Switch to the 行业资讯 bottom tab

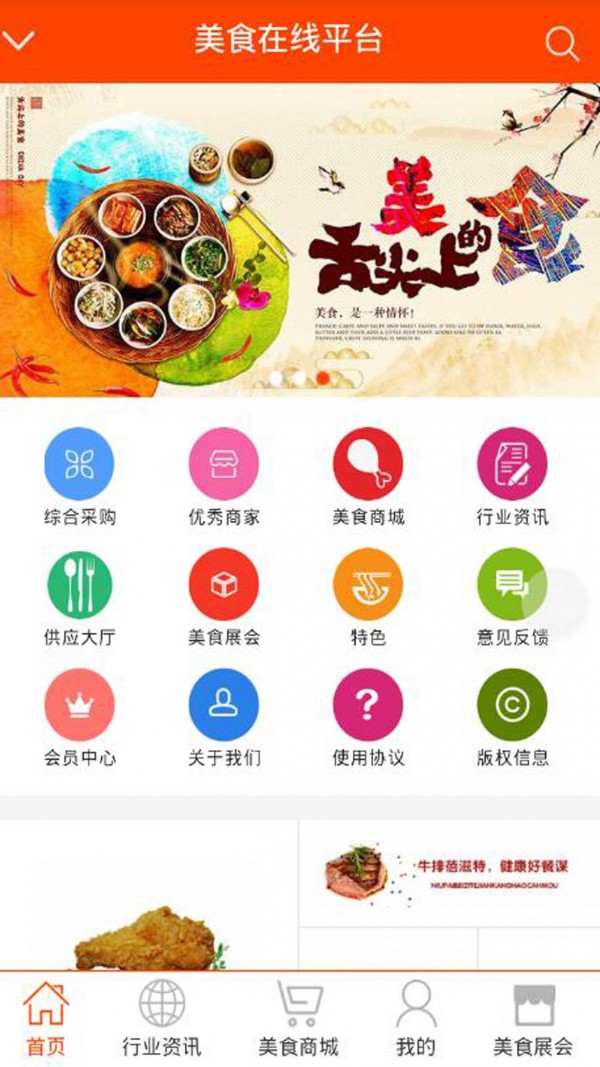pyautogui.click(x=162, y=1020)
